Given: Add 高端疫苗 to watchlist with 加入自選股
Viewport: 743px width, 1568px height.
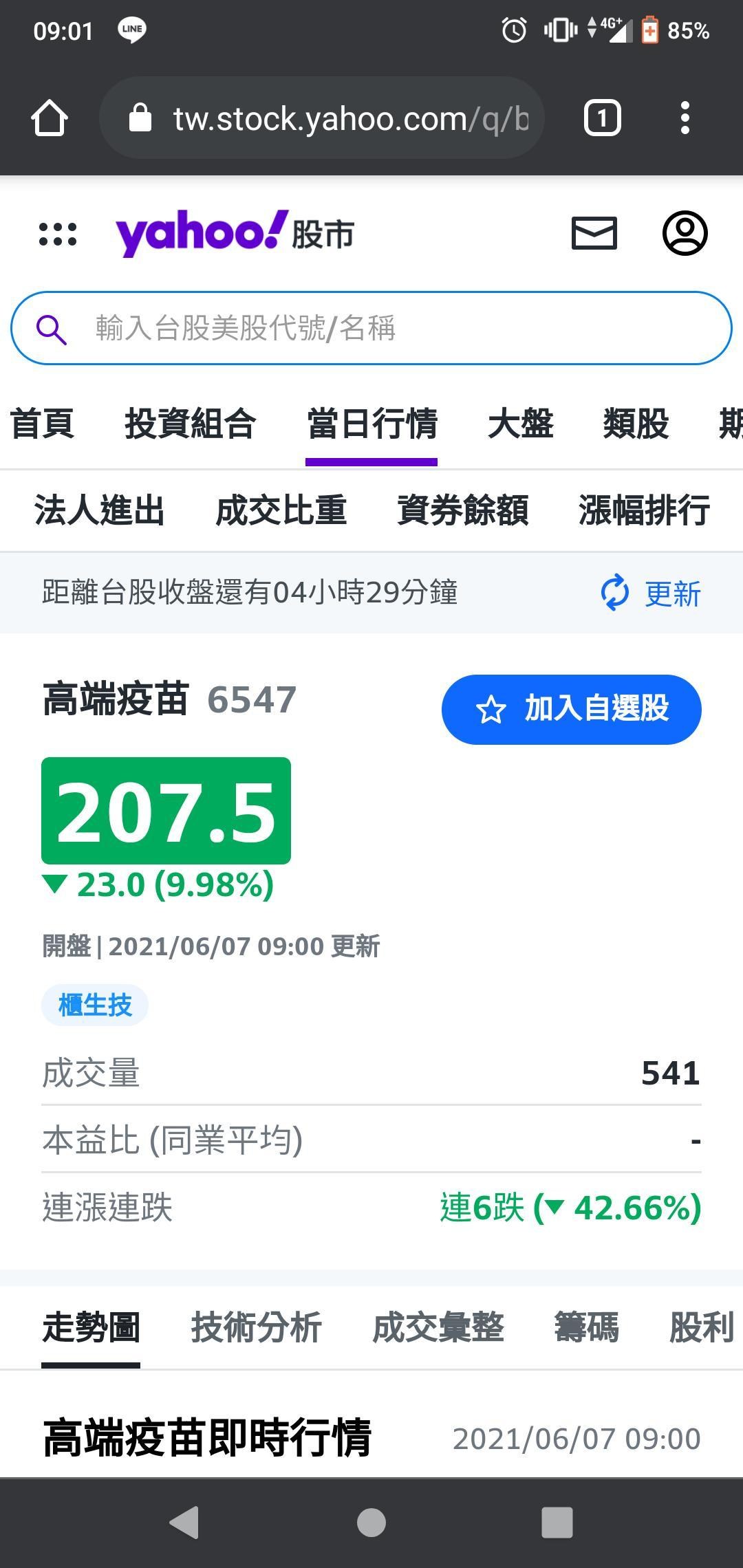Looking at the screenshot, I should tap(572, 709).
